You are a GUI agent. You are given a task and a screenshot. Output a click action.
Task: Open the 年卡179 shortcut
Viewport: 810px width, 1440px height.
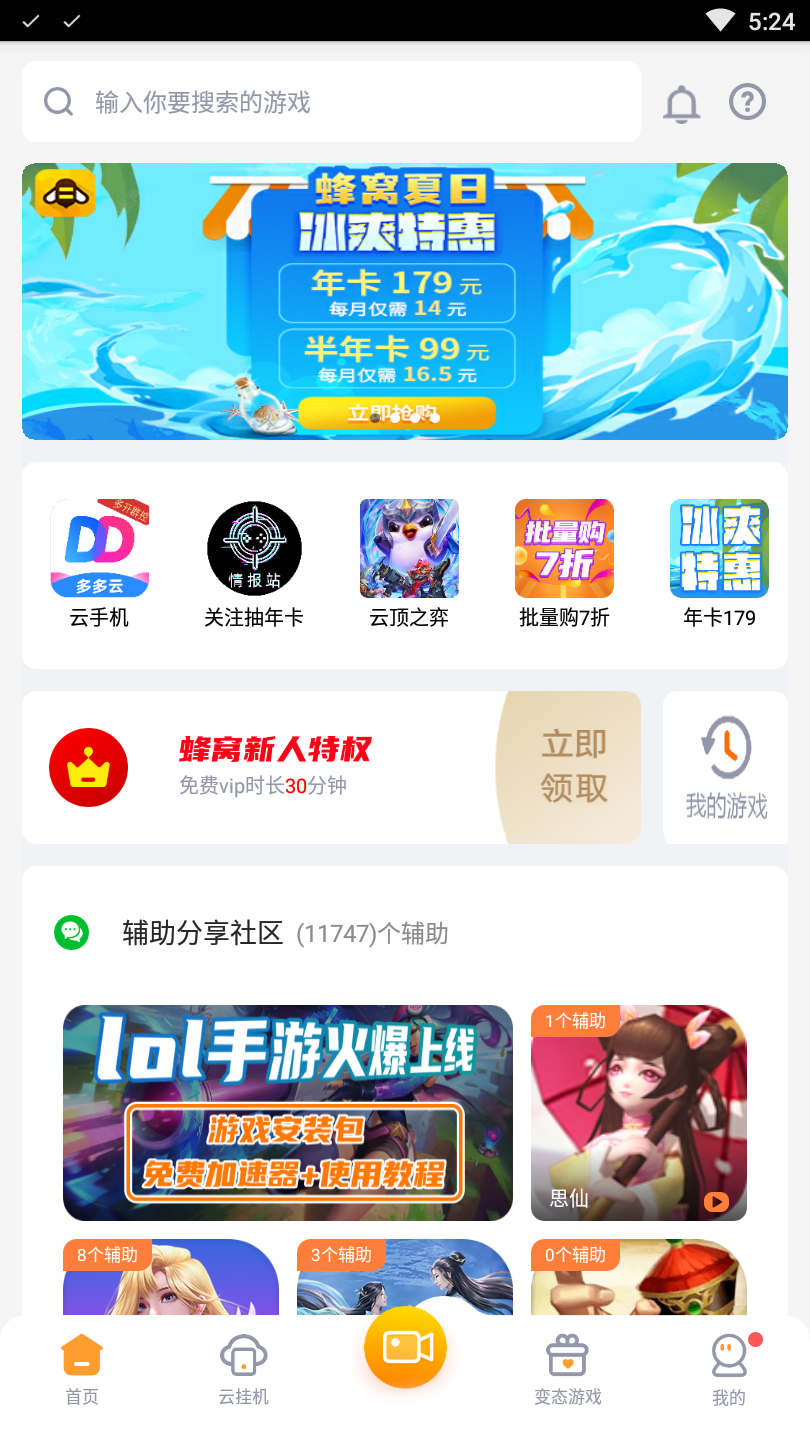(719, 563)
